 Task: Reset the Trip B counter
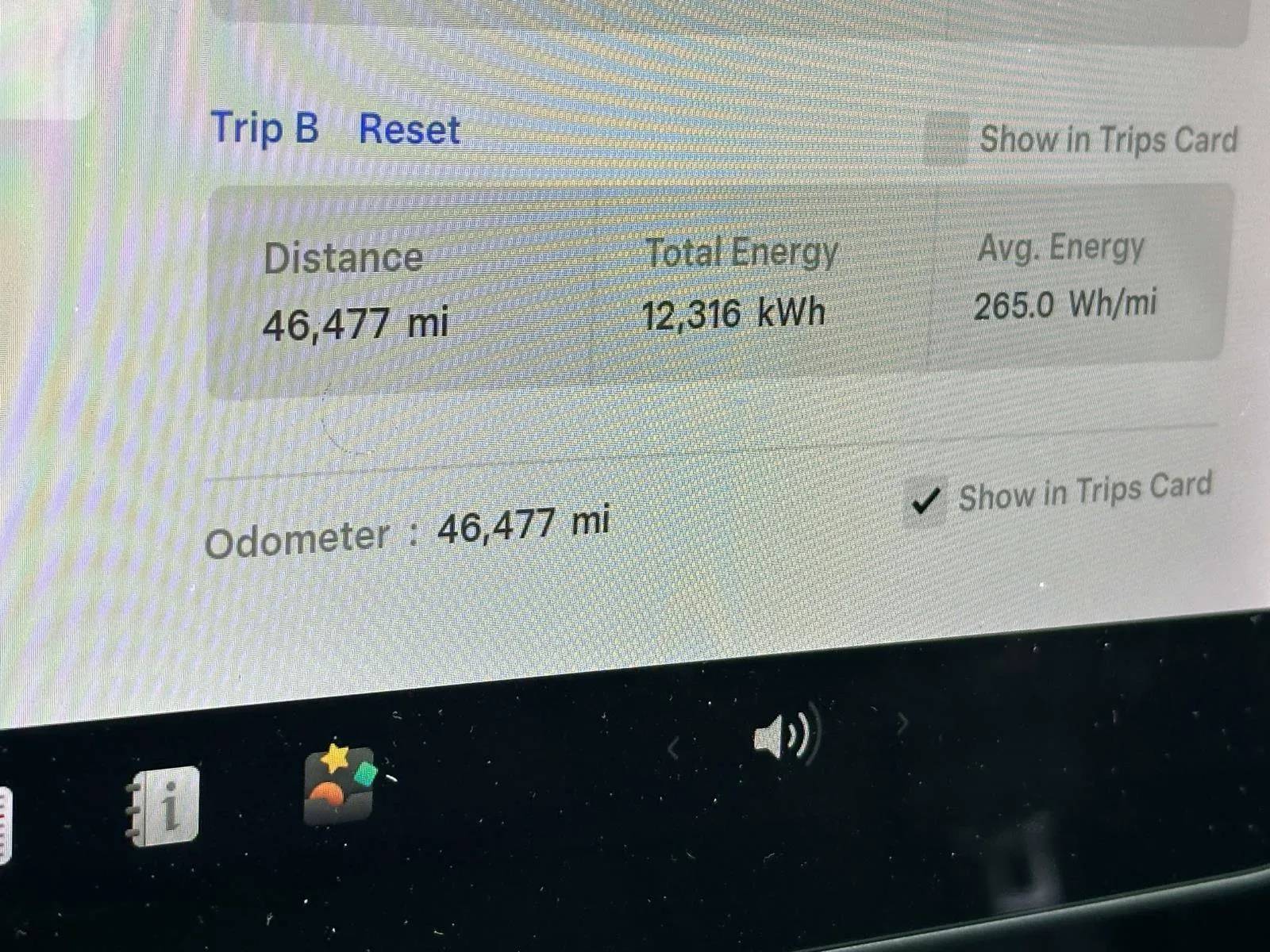tap(409, 129)
